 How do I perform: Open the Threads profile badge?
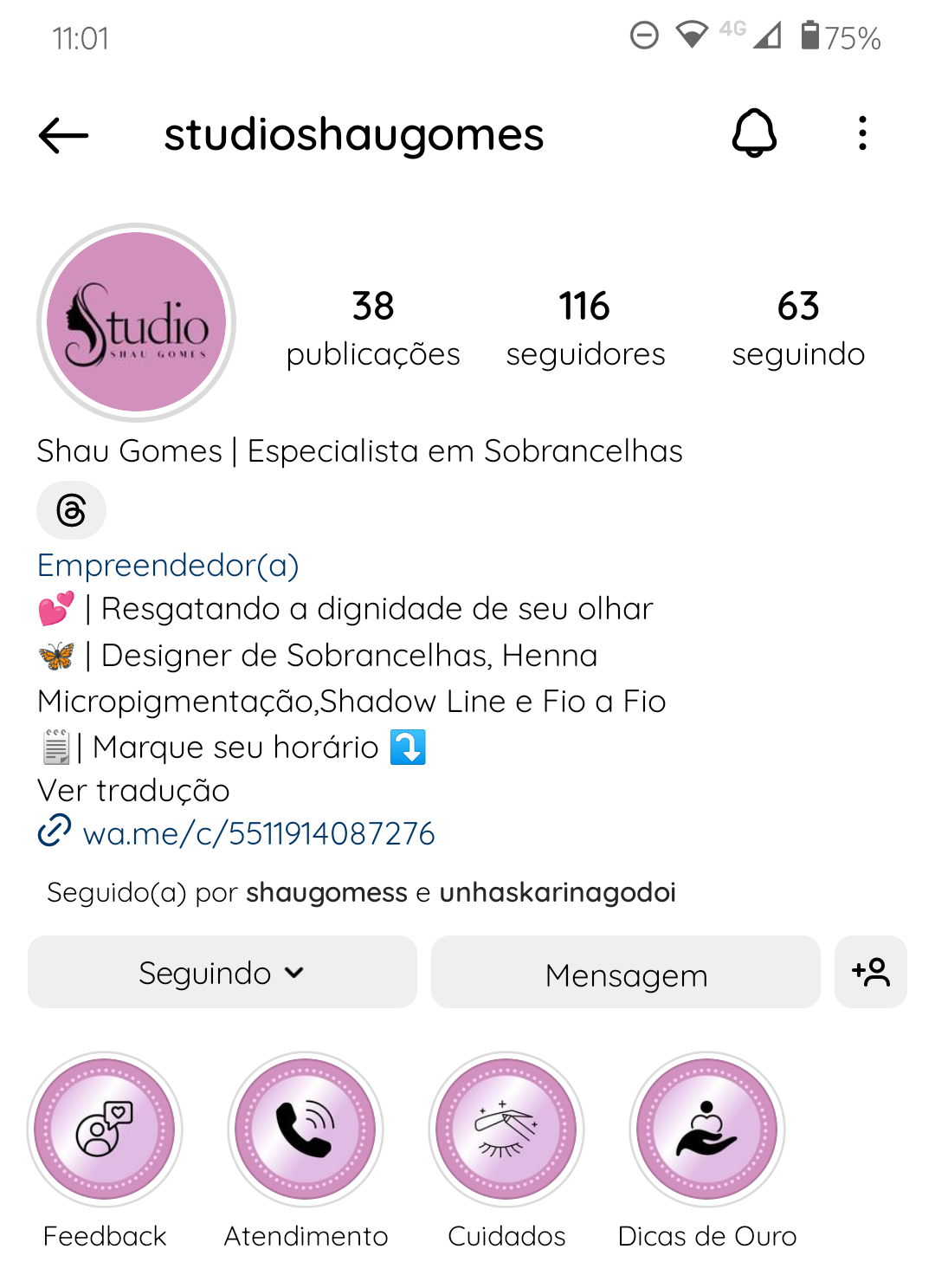(71, 510)
